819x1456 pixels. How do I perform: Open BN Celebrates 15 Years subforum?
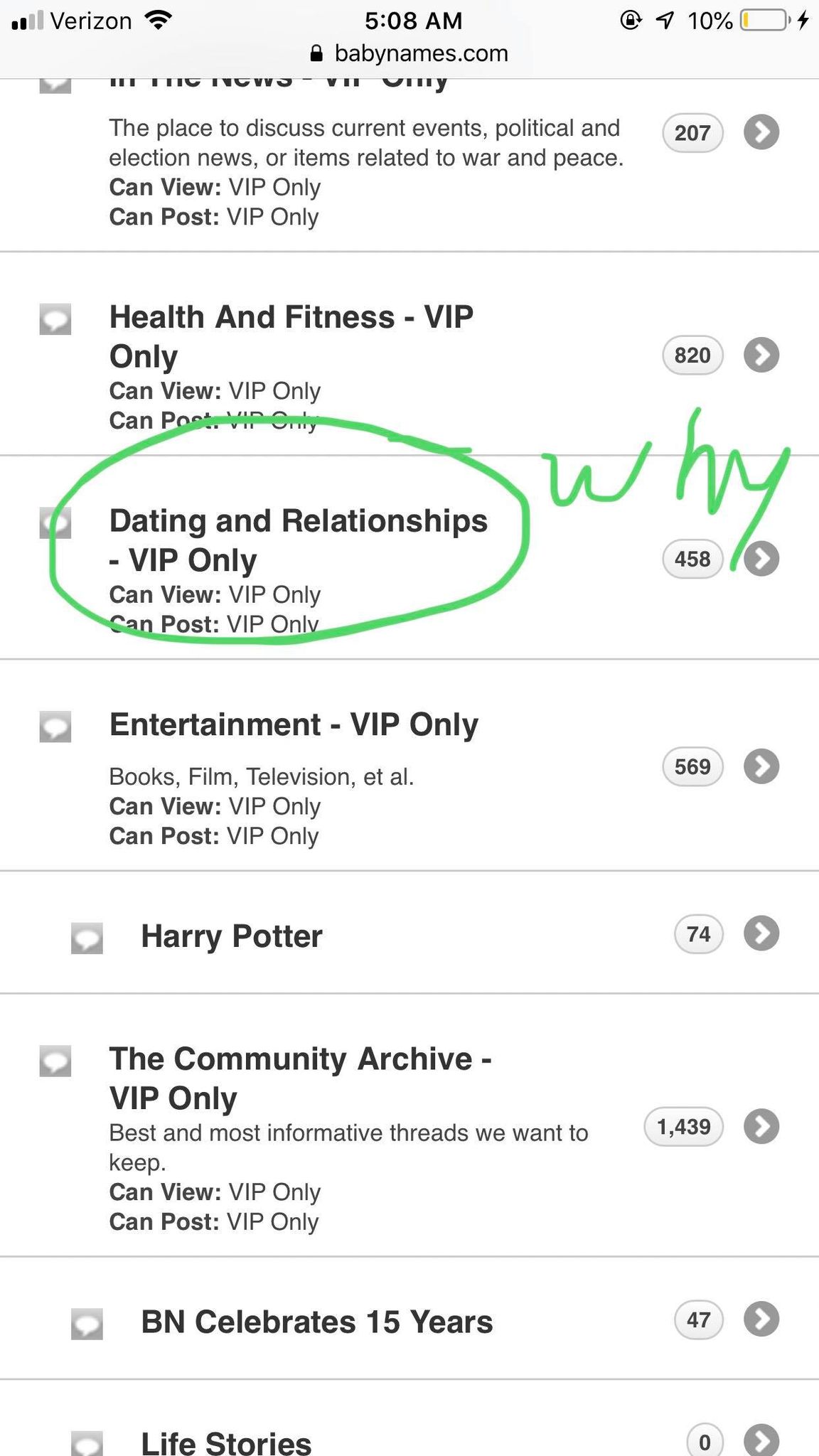click(317, 1322)
